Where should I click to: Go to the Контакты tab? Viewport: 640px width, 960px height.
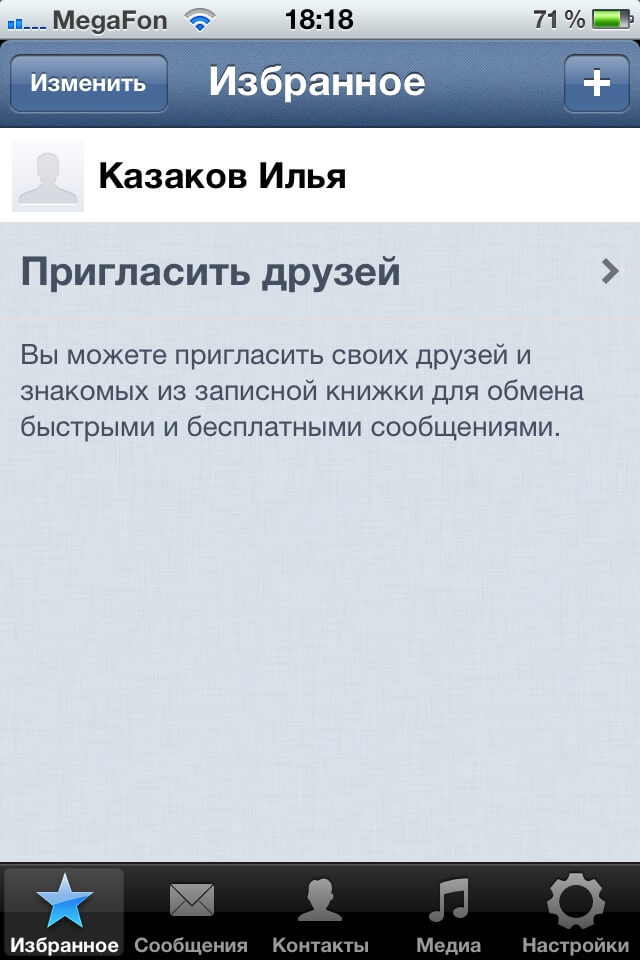[320, 912]
